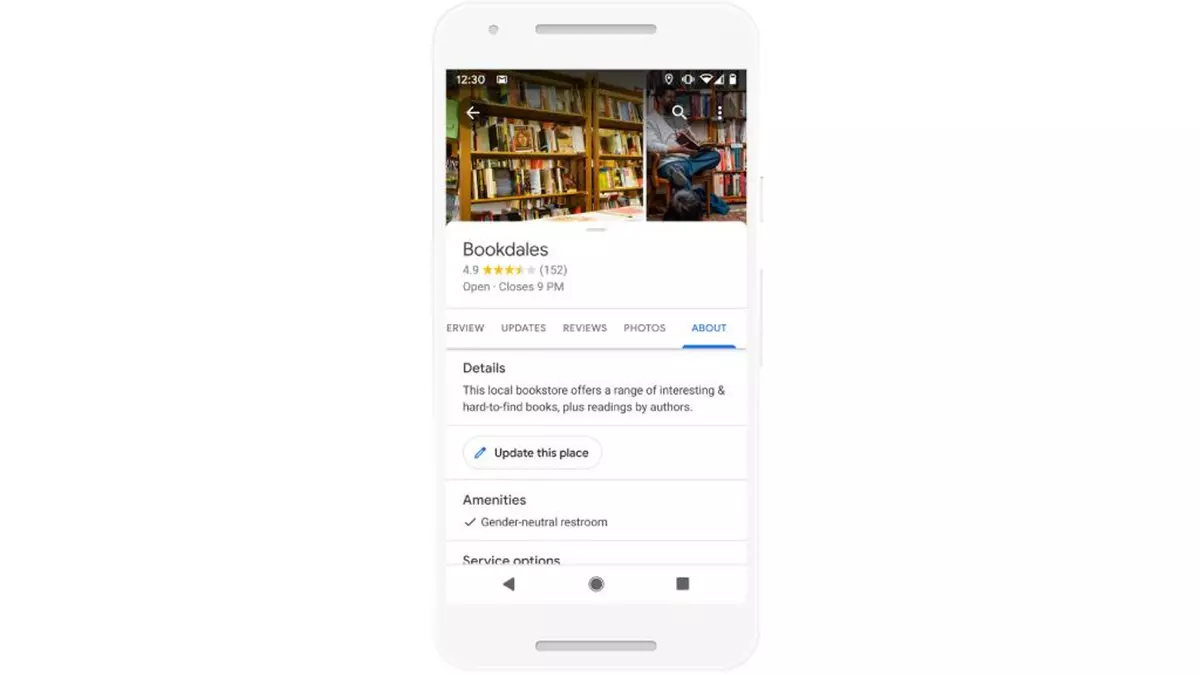Tap the system recent apps button

point(682,584)
